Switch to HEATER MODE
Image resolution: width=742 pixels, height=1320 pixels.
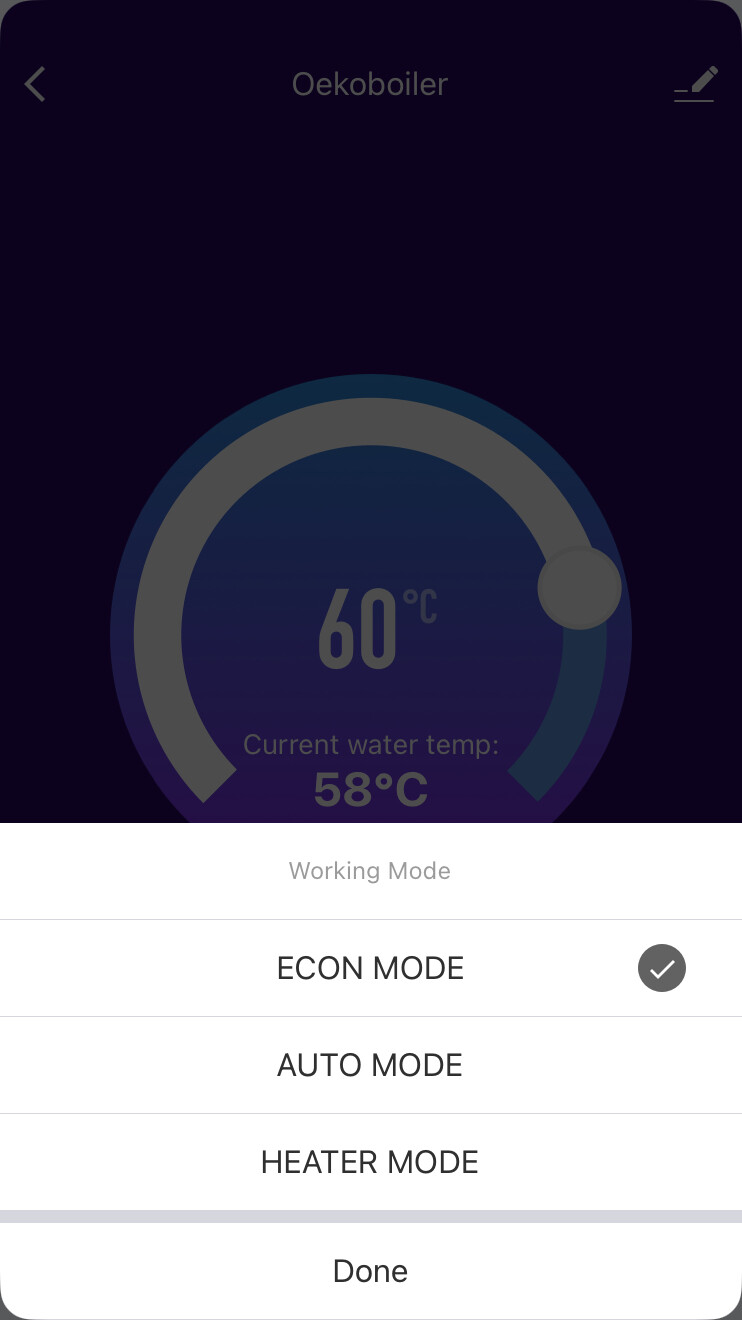(370, 1162)
